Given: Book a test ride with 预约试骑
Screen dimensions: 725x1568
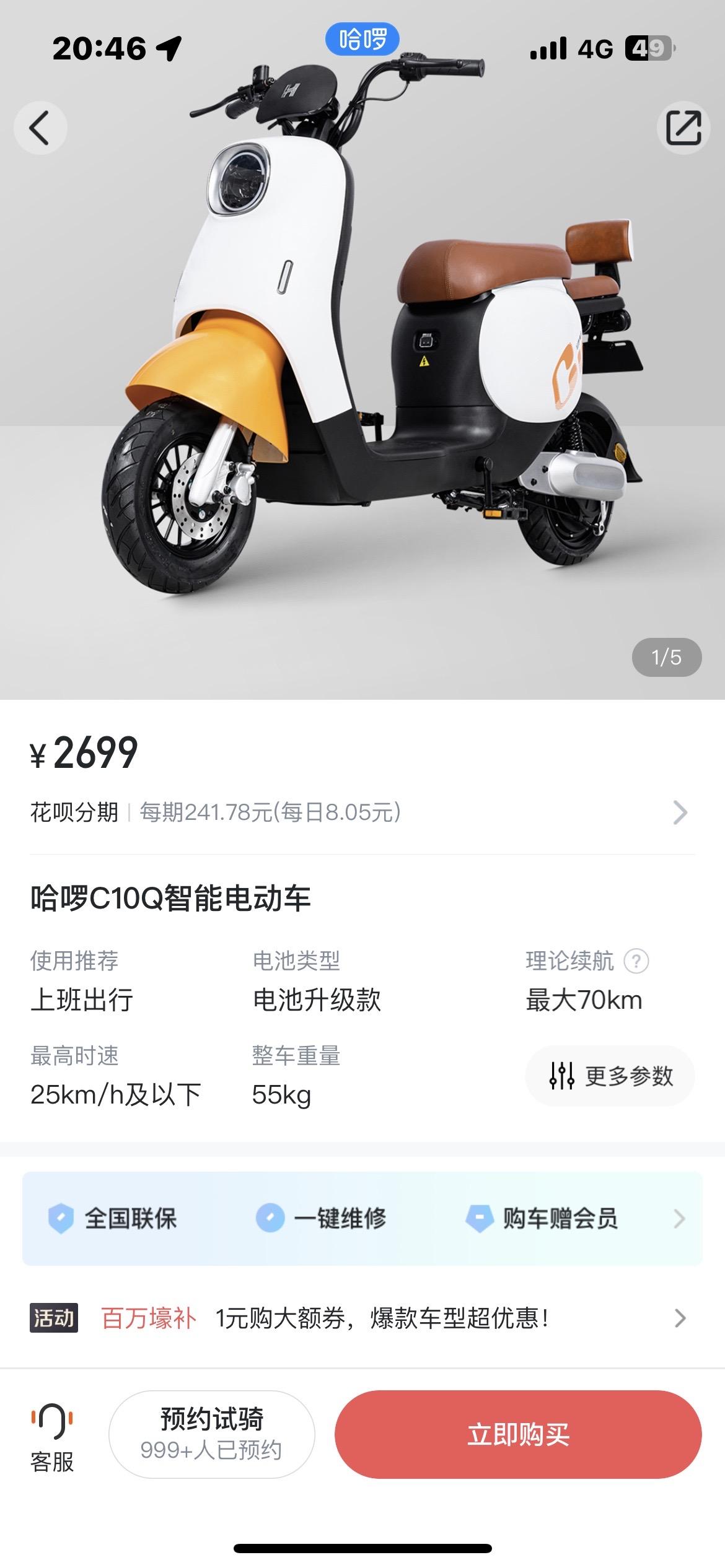Looking at the screenshot, I should [x=212, y=1434].
